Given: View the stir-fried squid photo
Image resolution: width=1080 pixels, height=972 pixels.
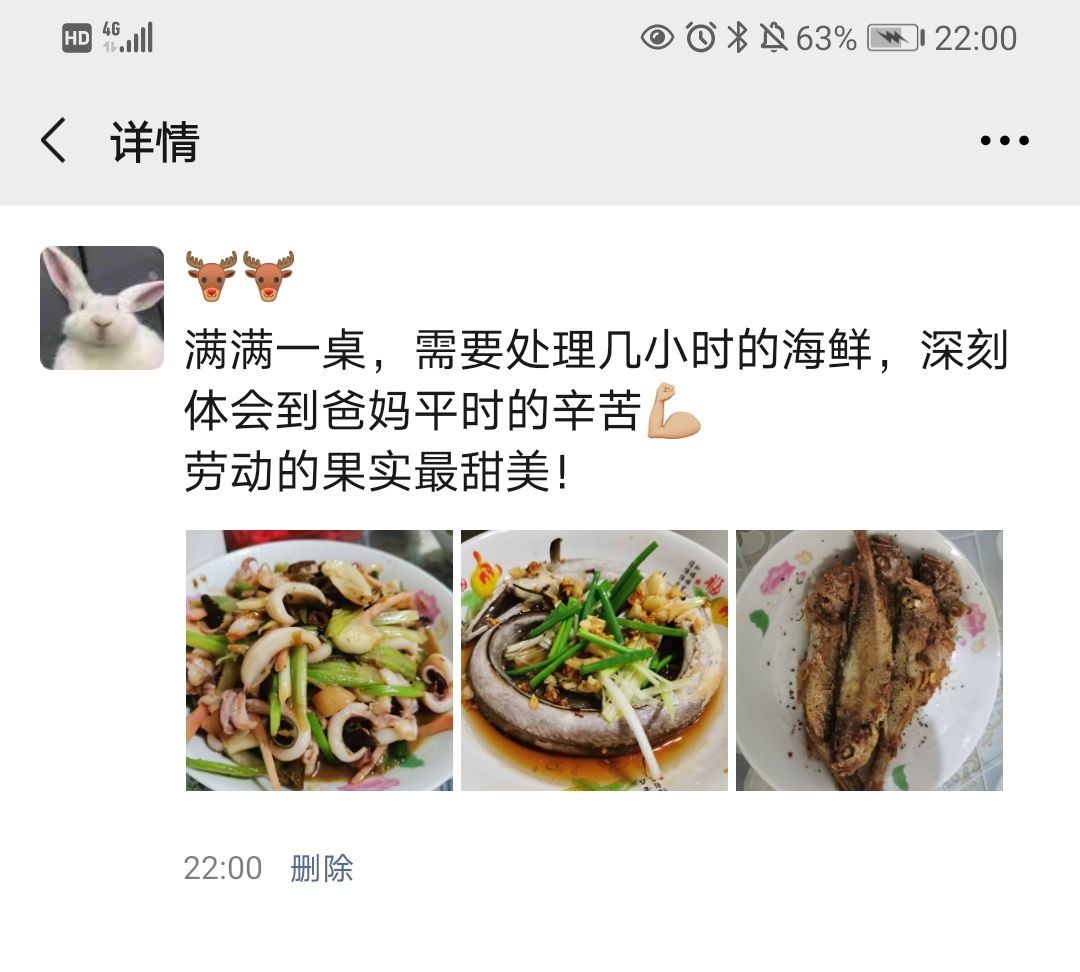Looking at the screenshot, I should [319, 660].
